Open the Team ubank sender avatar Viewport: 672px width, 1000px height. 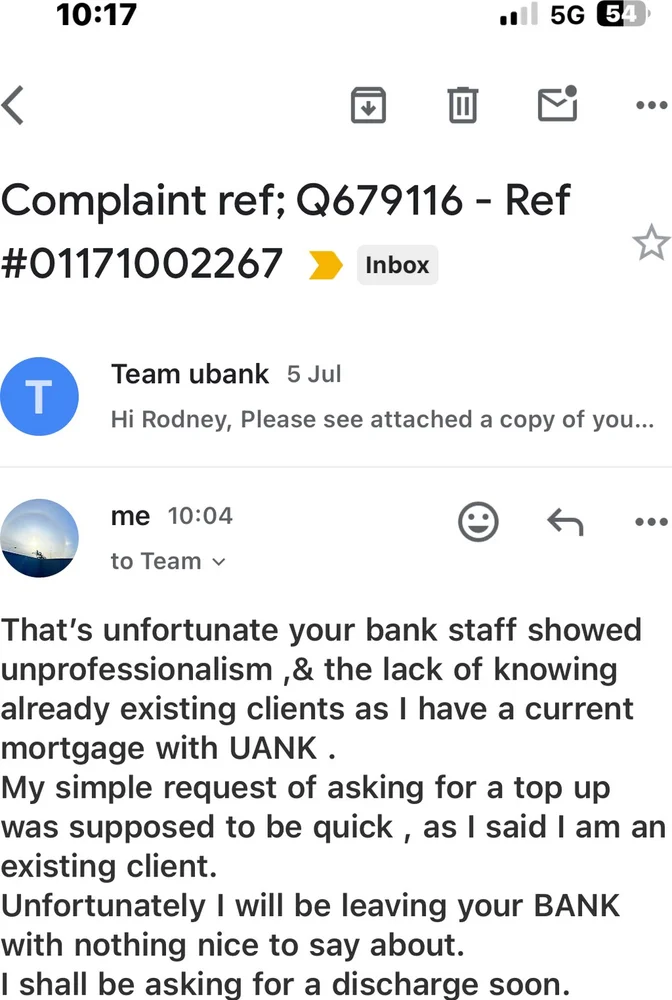(x=39, y=397)
